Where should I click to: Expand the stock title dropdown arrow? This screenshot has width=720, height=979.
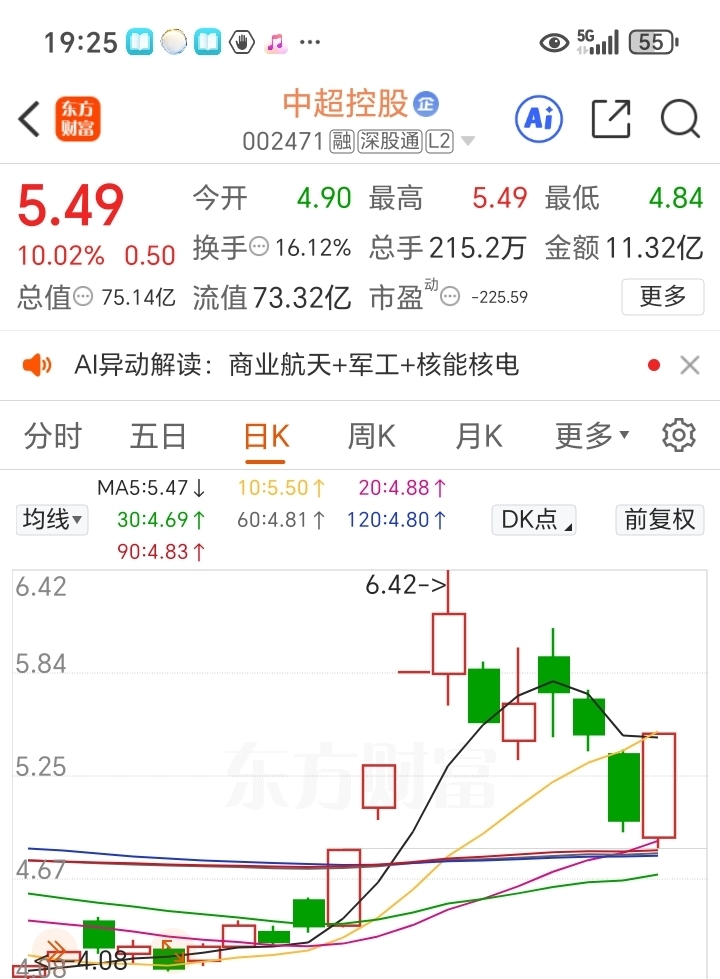(467, 142)
